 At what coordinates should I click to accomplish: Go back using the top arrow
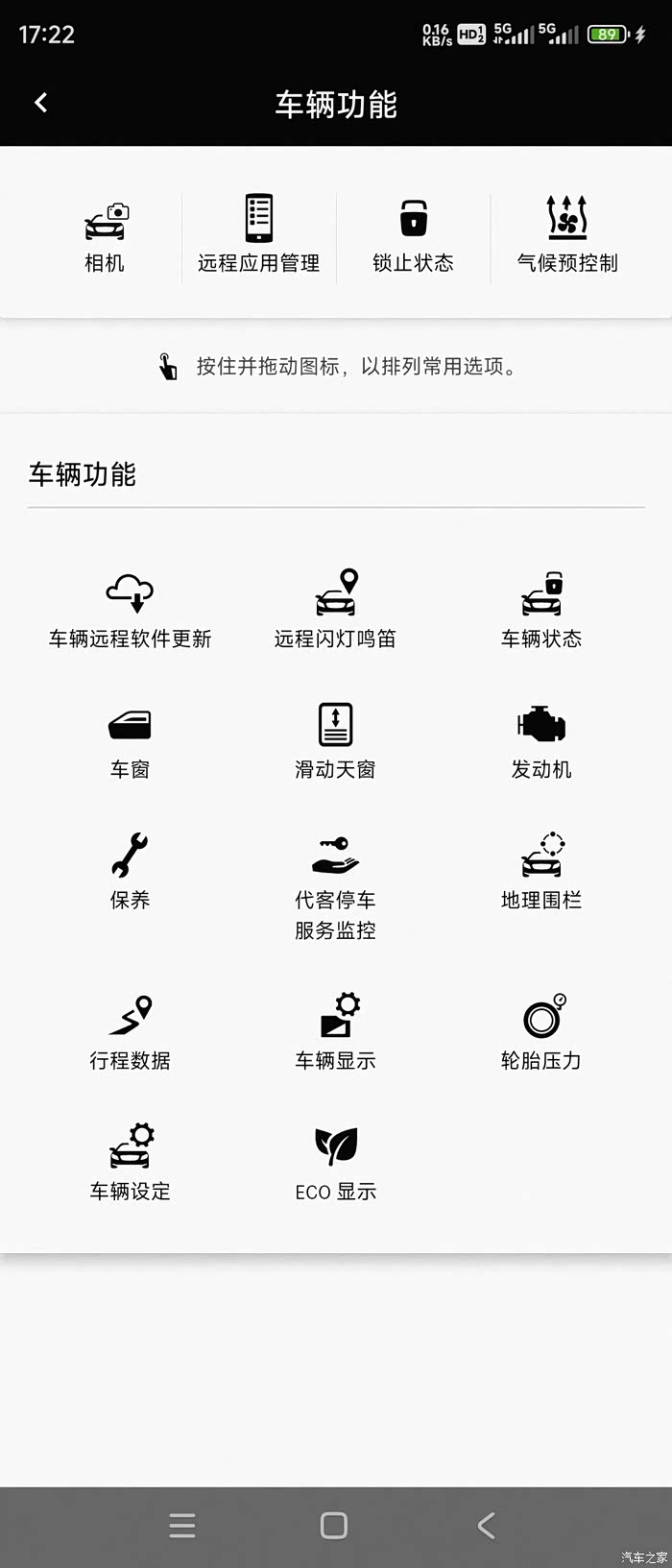coord(40,103)
